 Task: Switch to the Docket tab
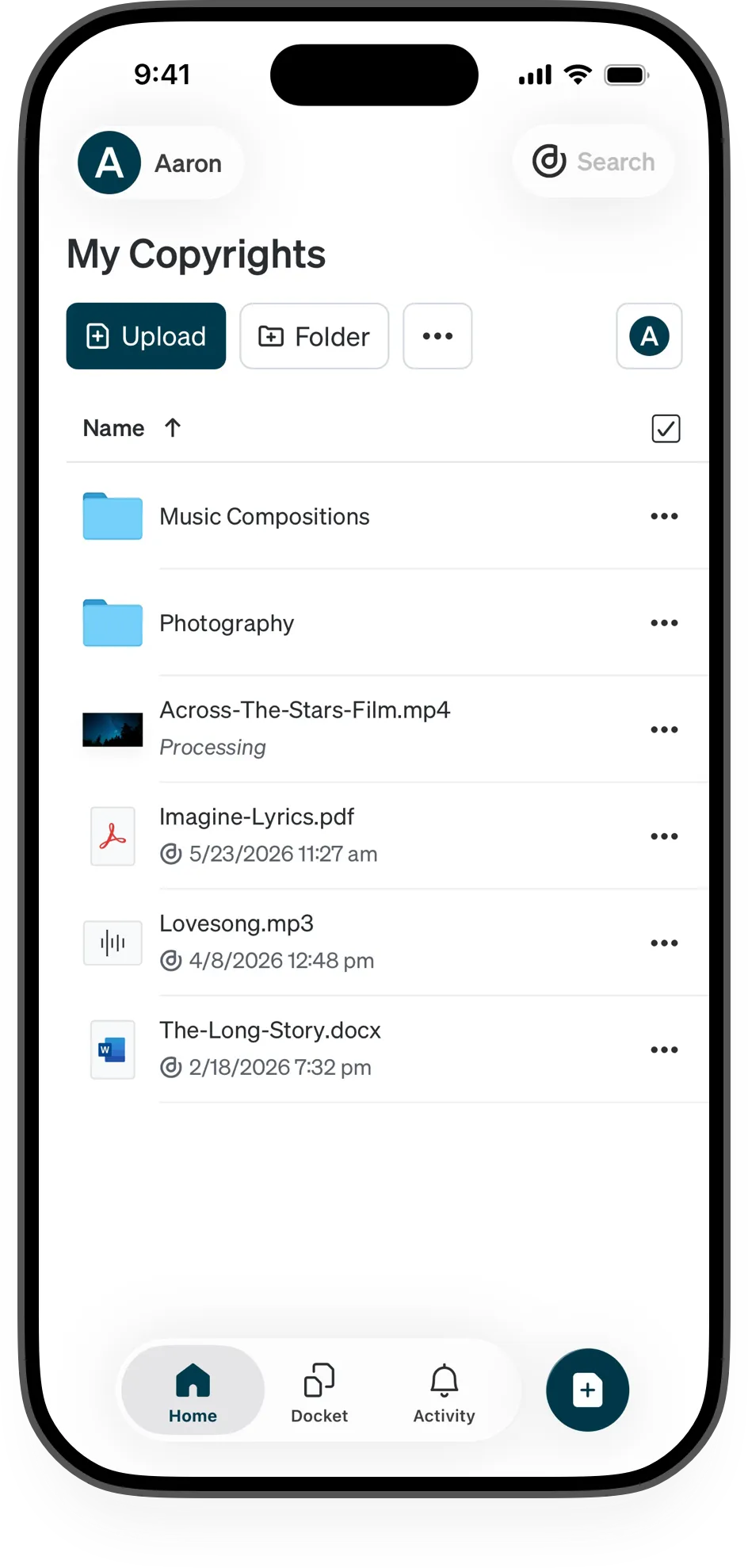pyautogui.click(x=319, y=1391)
